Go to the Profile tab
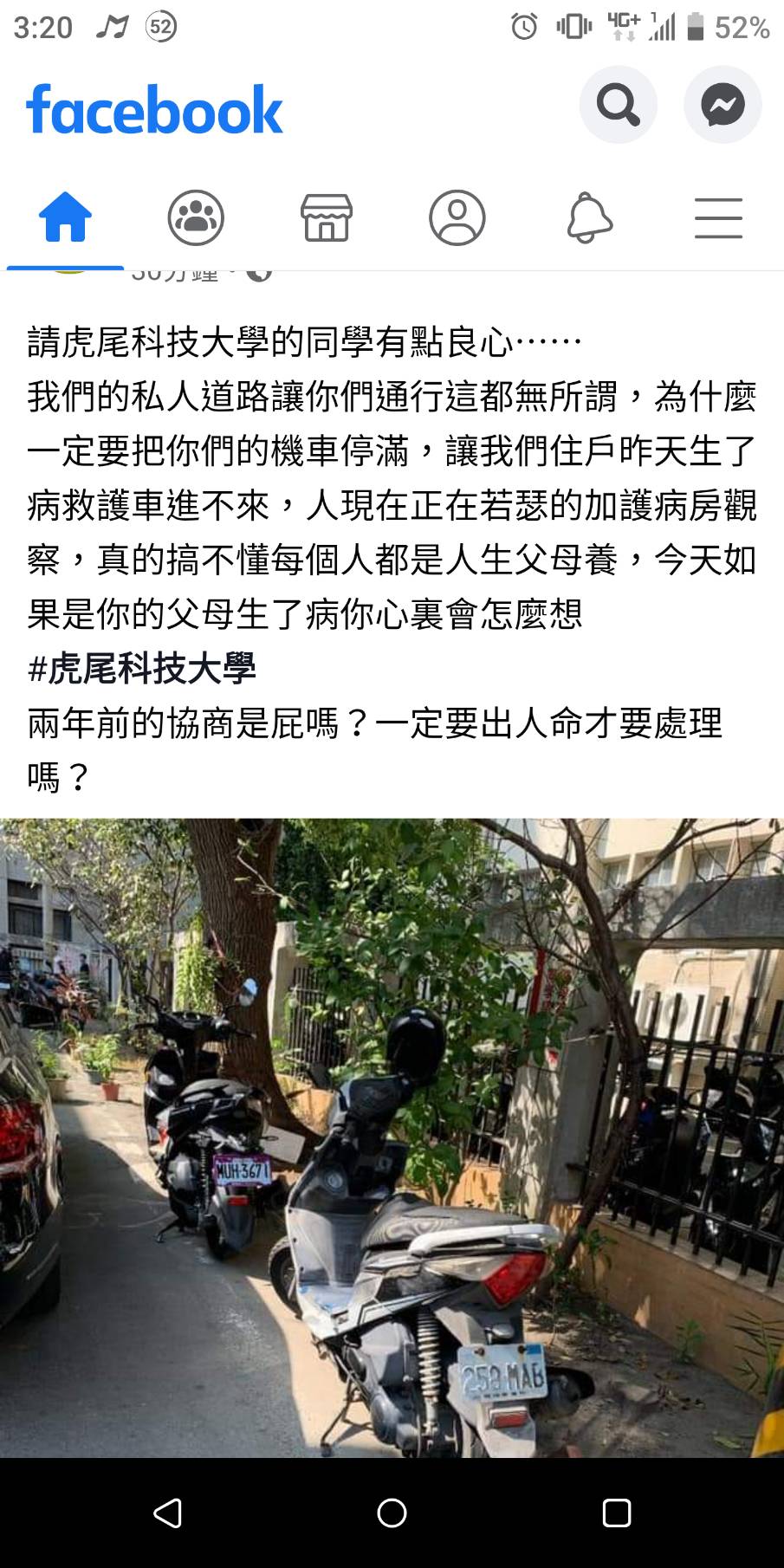Screen dimensions: 784x1568 pos(457,217)
